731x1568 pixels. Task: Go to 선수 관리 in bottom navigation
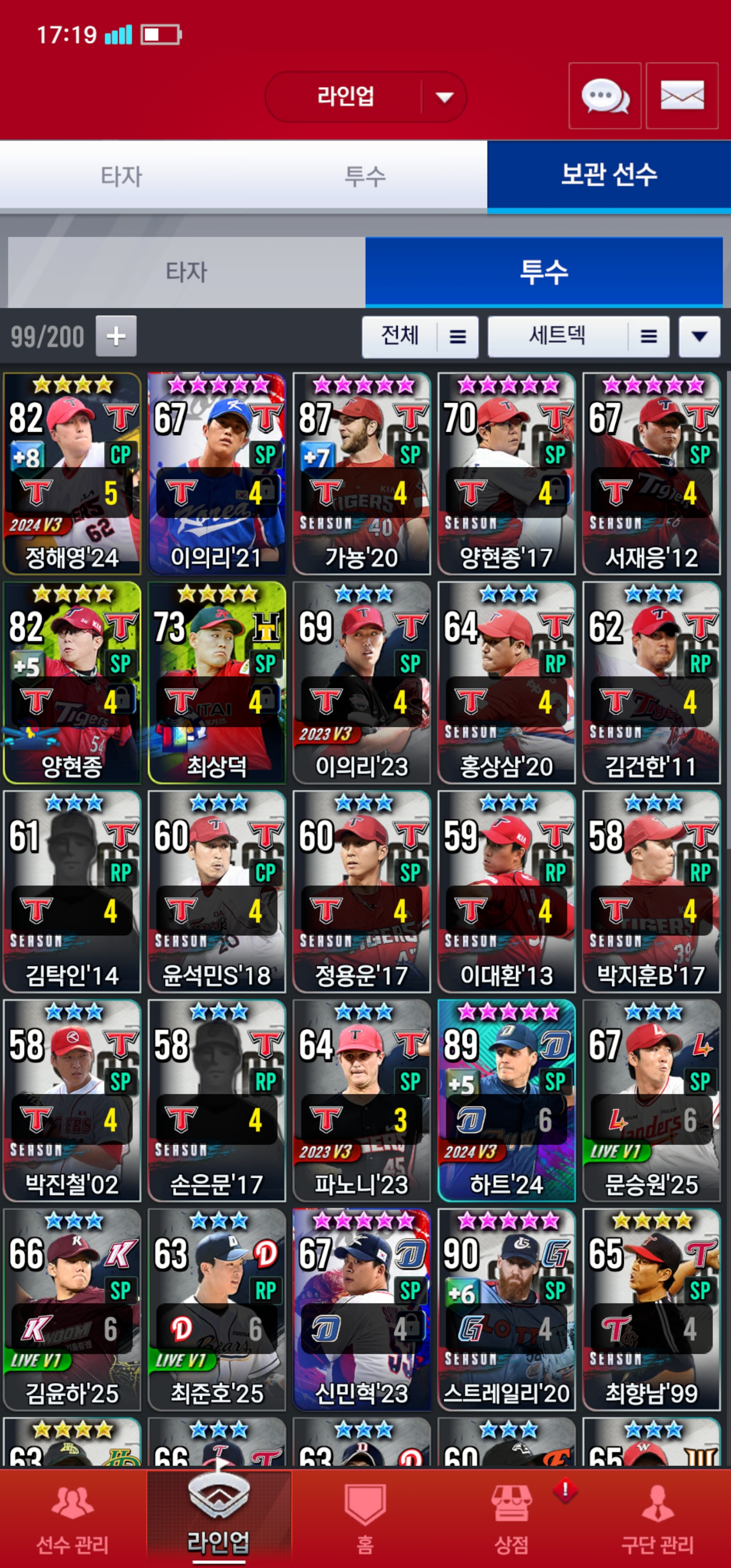(x=73, y=1518)
